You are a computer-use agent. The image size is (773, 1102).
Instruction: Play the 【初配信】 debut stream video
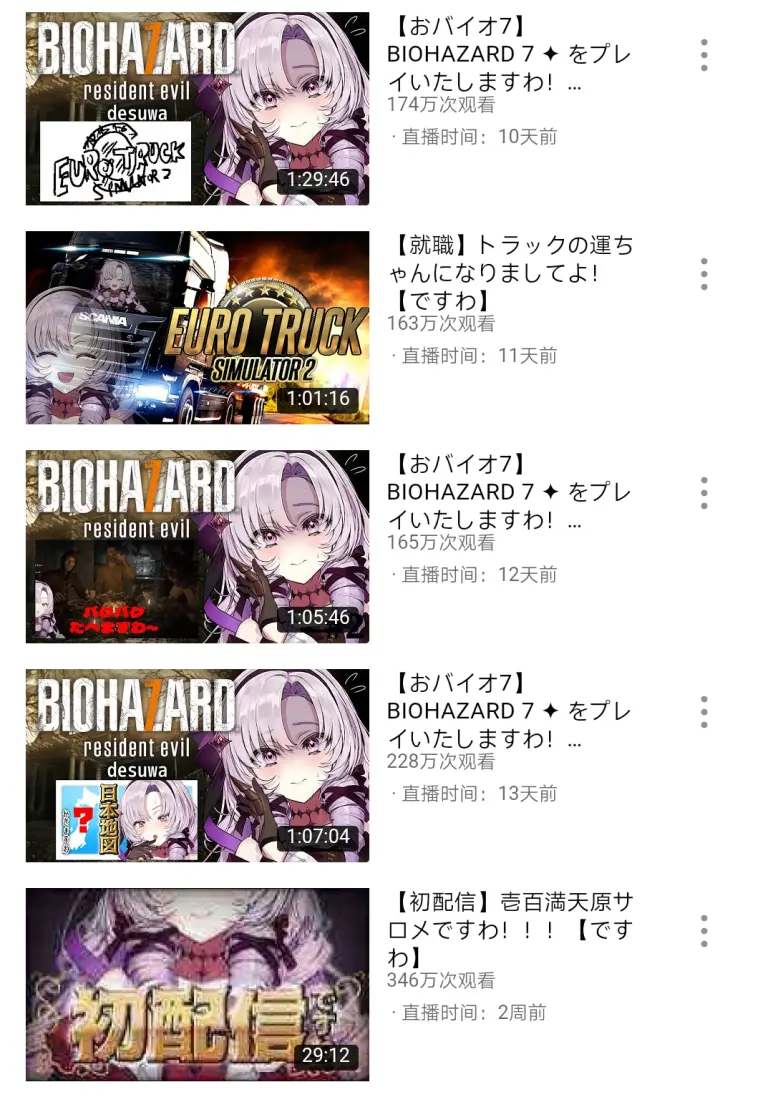(x=197, y=984)
